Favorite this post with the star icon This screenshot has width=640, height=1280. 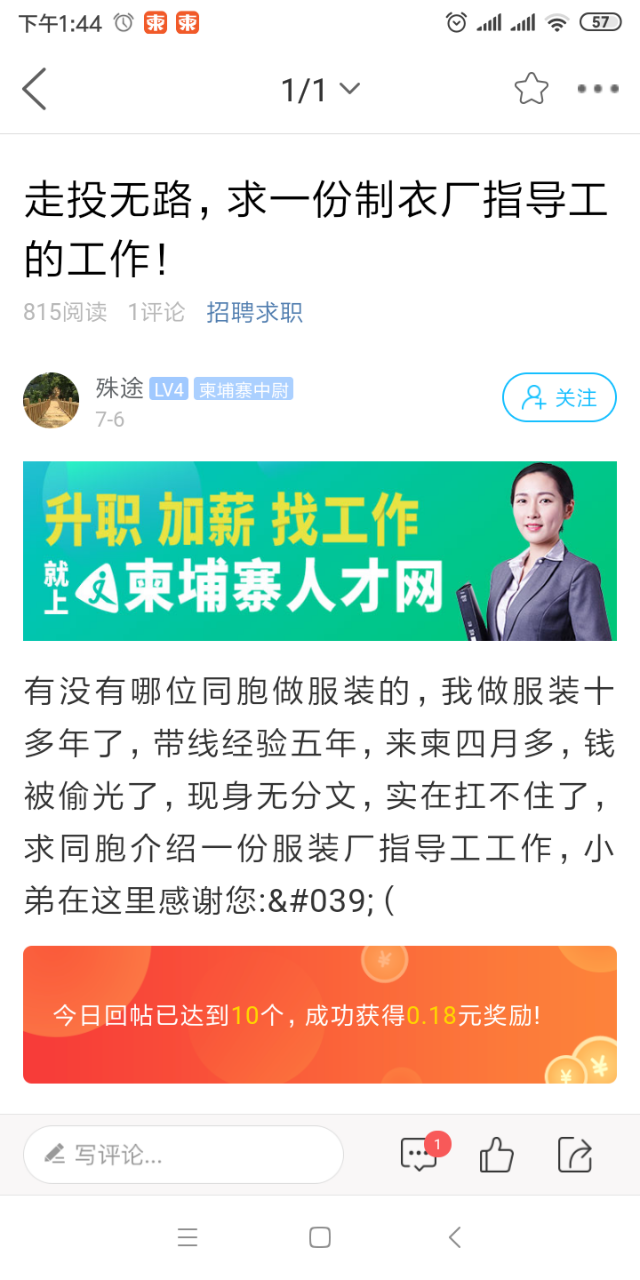pos(531,89)
